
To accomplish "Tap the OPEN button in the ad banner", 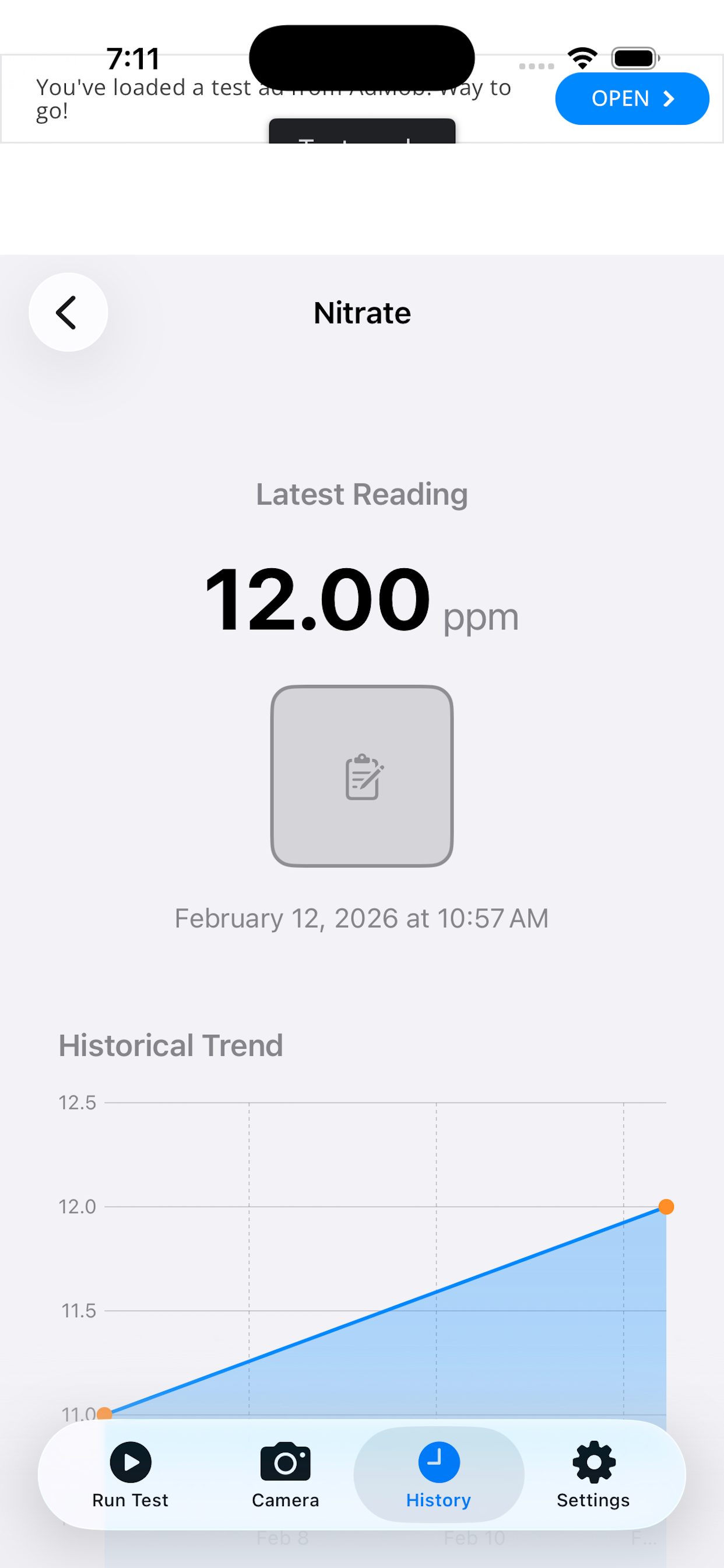I will pyautogui.click(x=631, y=98).
